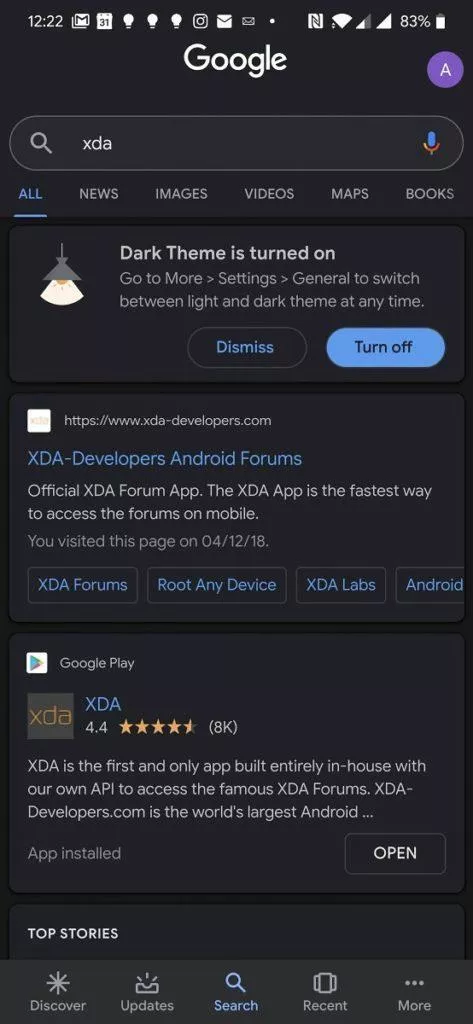Open the XDA app Play listing
This screenshot has height=1024, width=473.
point(103,704)
